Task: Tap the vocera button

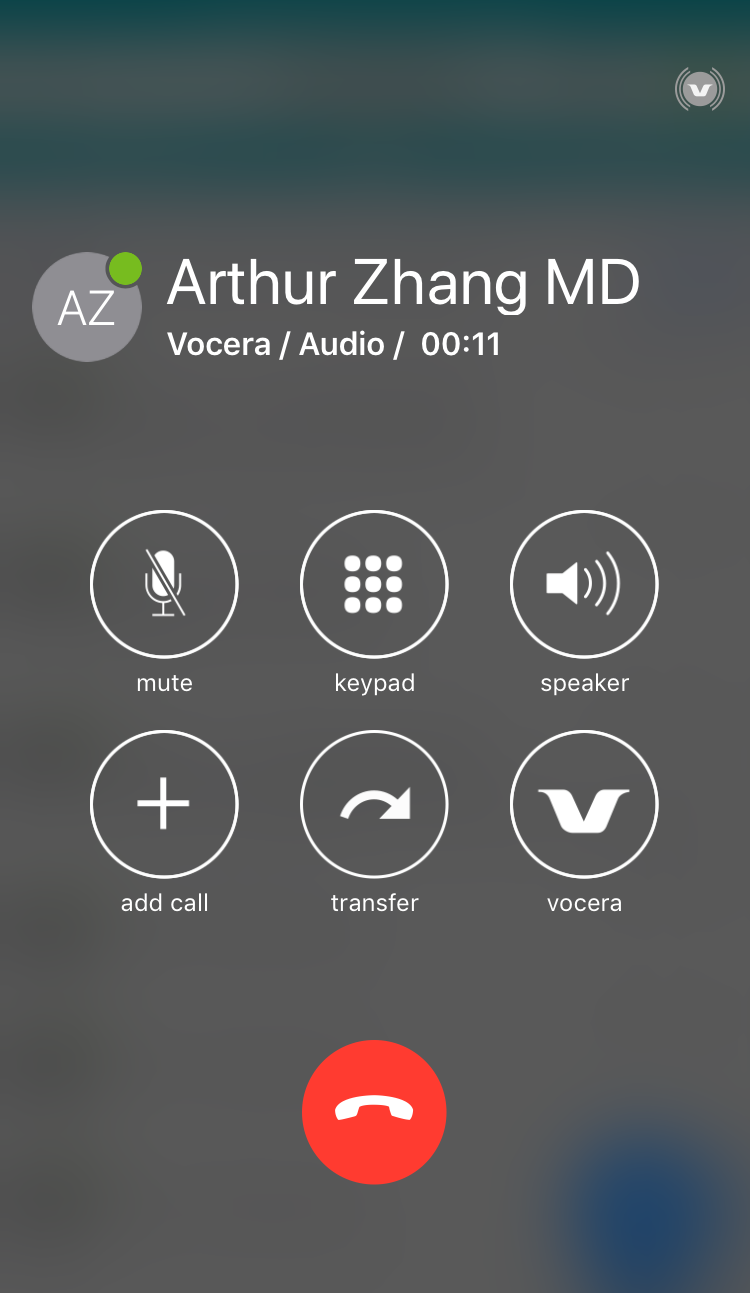Action: pyautogui.click(x=584, y=804)
